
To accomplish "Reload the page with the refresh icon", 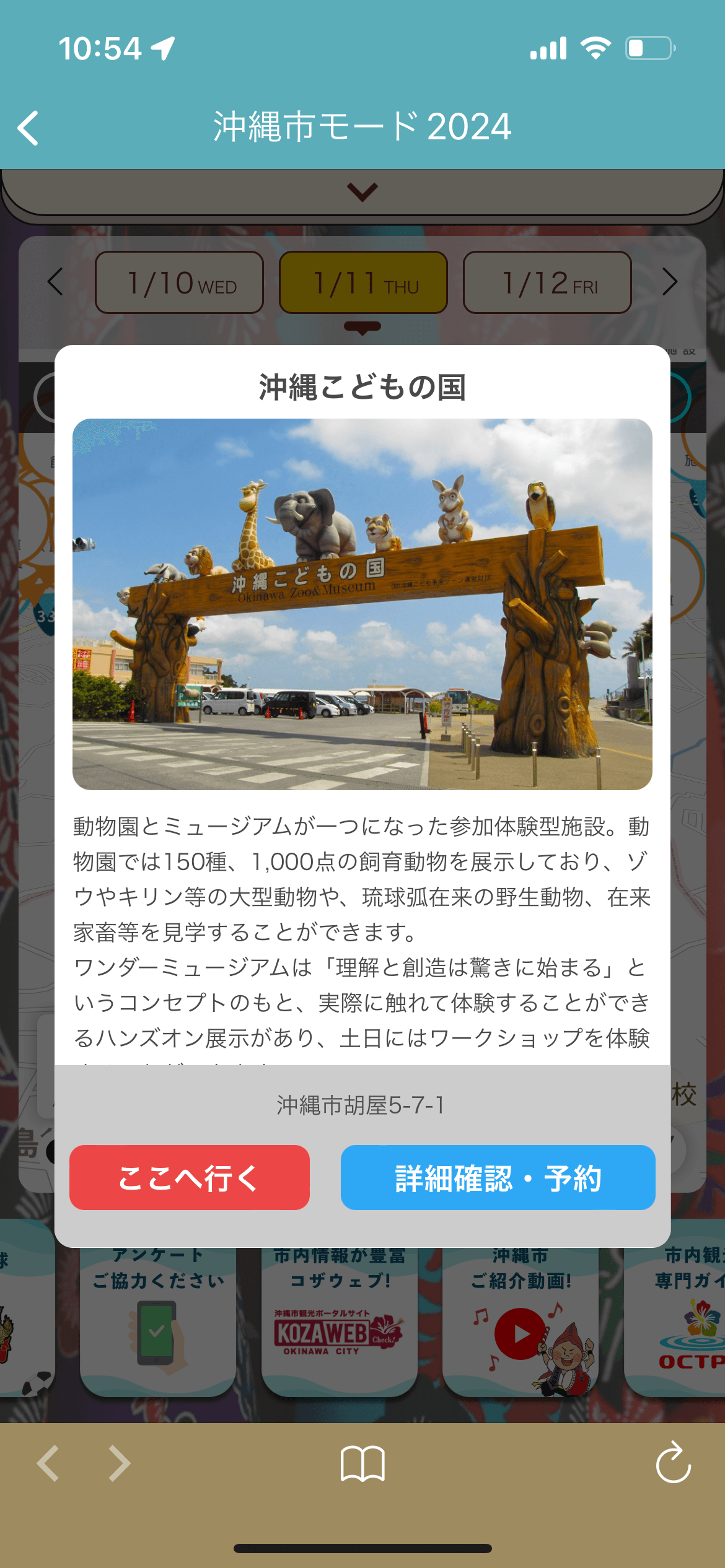I will [x=673, y=1463].
